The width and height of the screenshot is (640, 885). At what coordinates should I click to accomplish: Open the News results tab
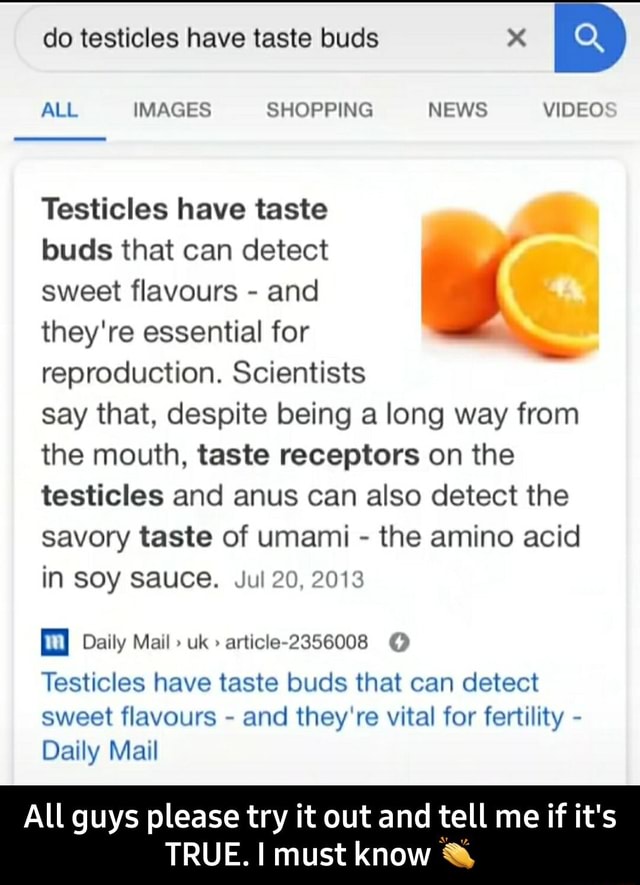[x=457, y=109]
